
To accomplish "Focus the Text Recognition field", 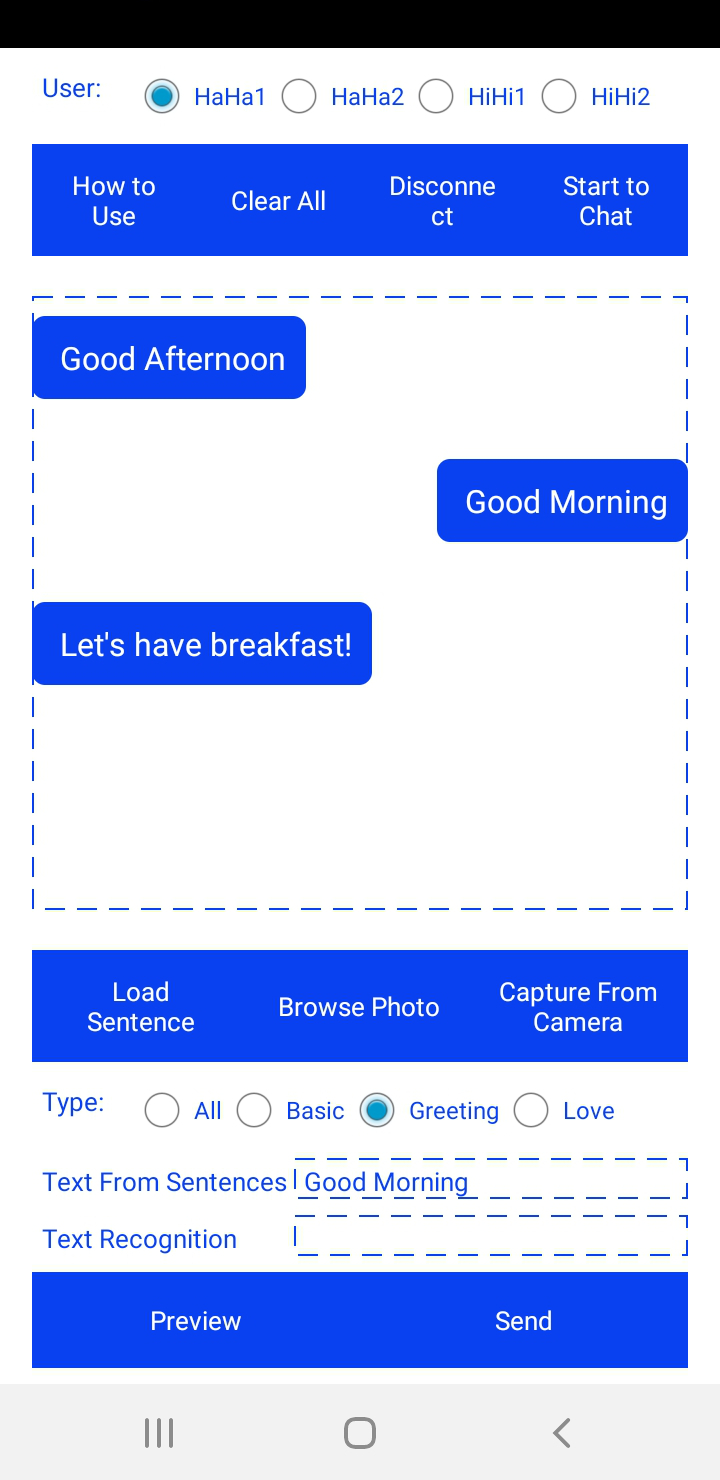I will (491, 1236).
